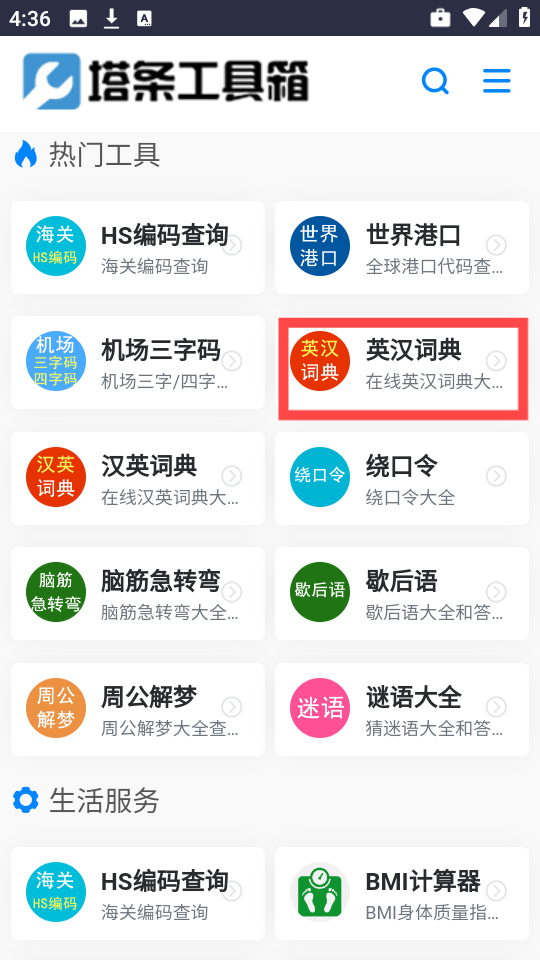Open the 周公解梦 card
Viewport: 540px width, 960px height.
click(x=138, y=709)
